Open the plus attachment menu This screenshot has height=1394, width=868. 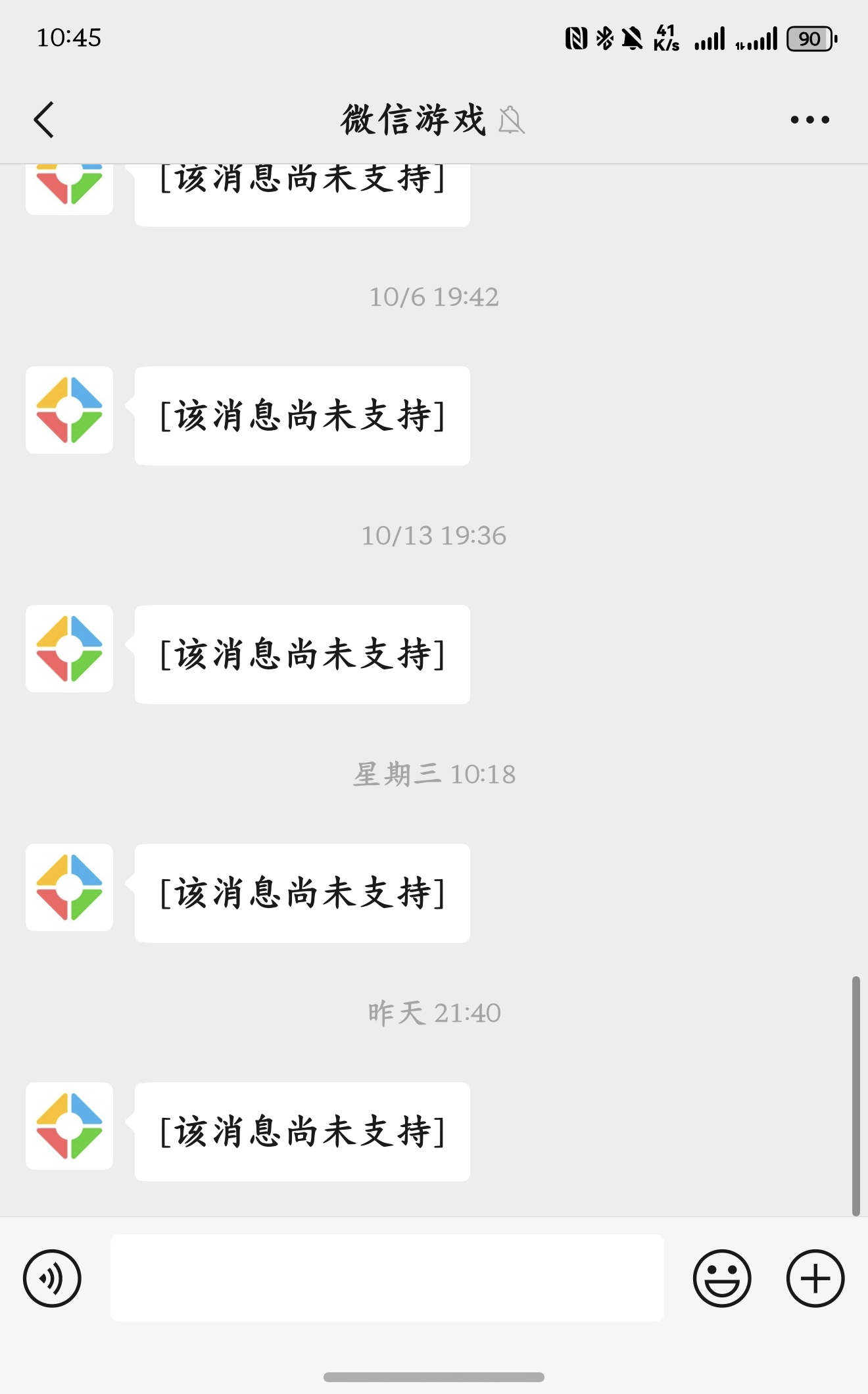click(815, 1278)
